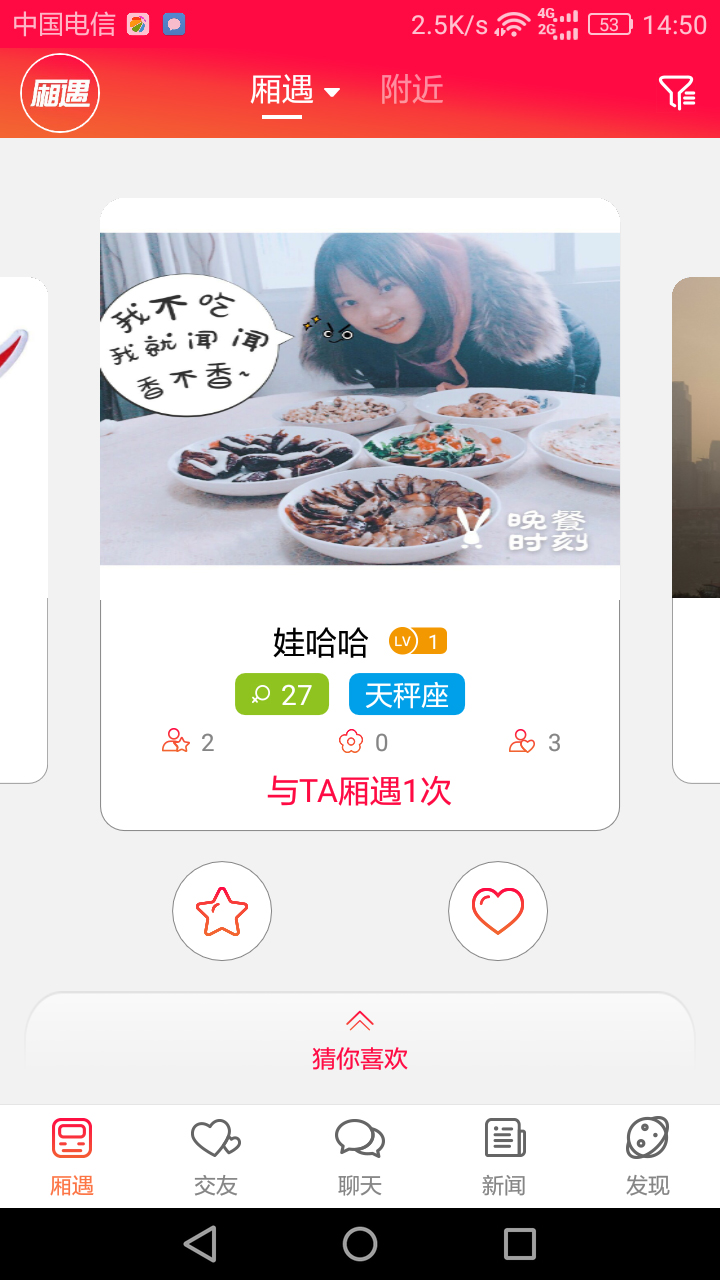Switch to the 附近 tab
Viewport: 720px width, 1280px height.
pos(411,90)
